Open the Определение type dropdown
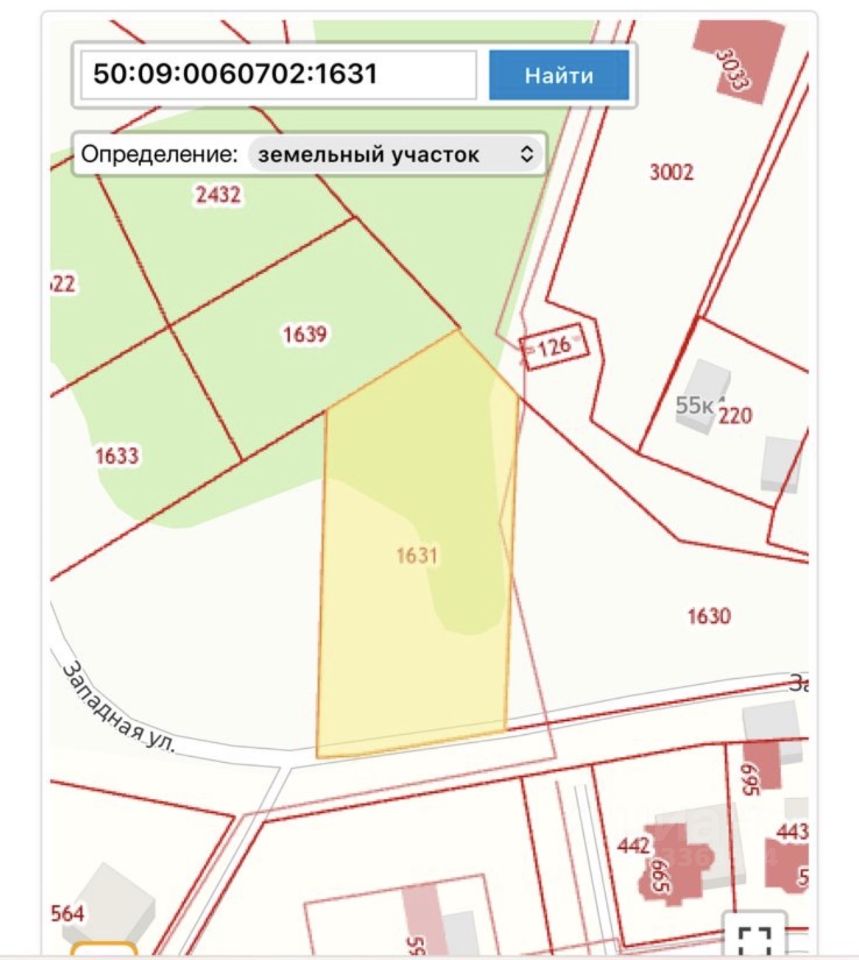This screenshot has height=960, width=859. (395, 155)
